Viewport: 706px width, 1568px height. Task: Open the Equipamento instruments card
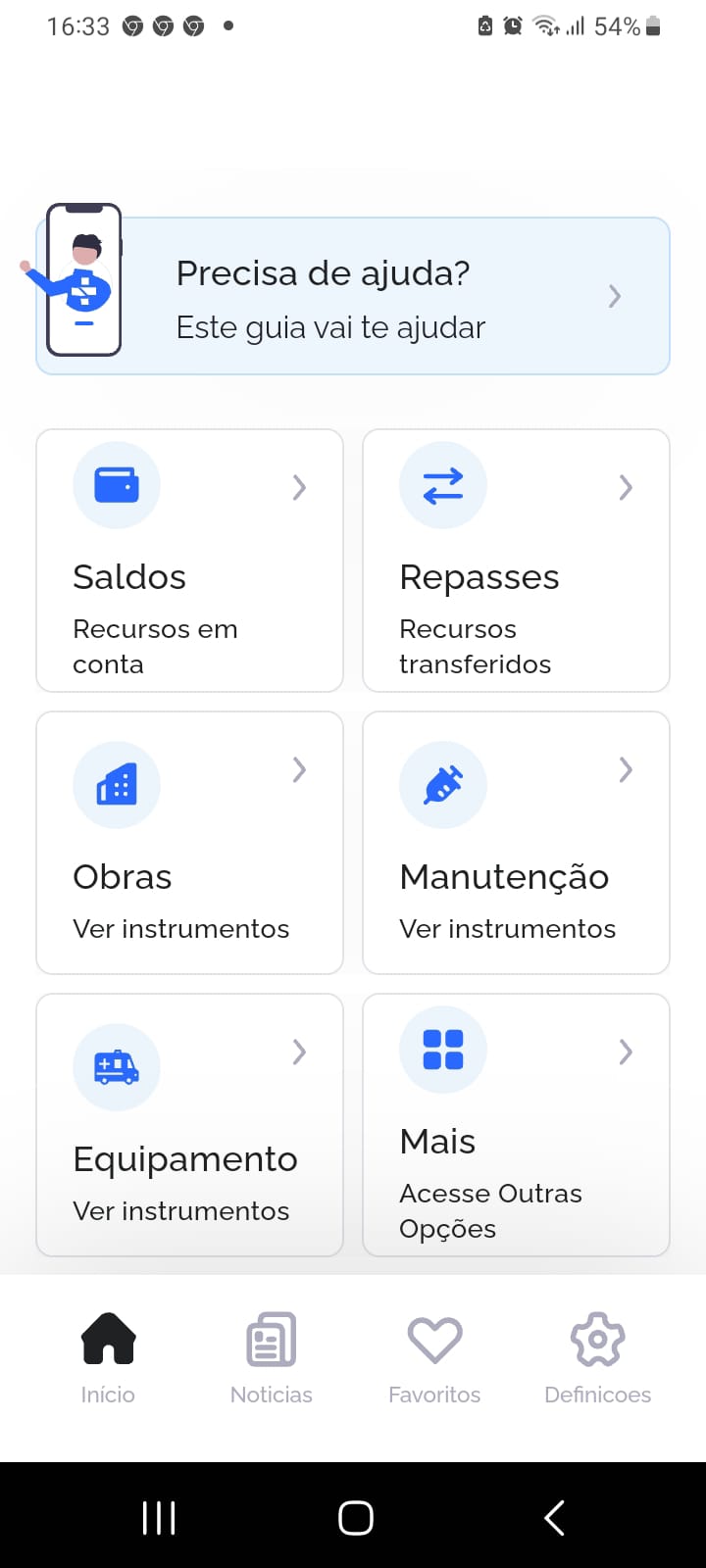[189, 1125]
